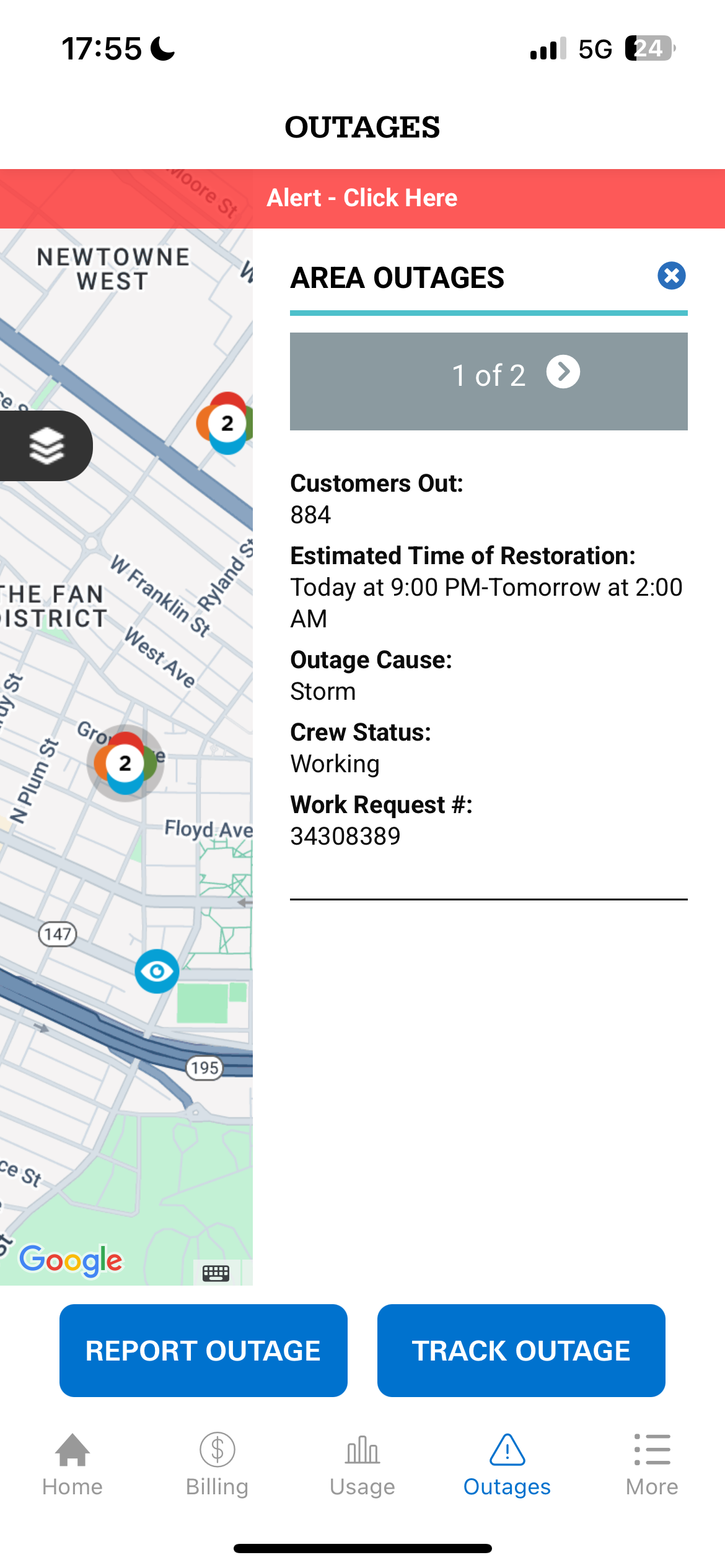This screenshot has height=1568, width=725.
Task: Open the red Alert - Click Here banner
Action: pos(362,198)
